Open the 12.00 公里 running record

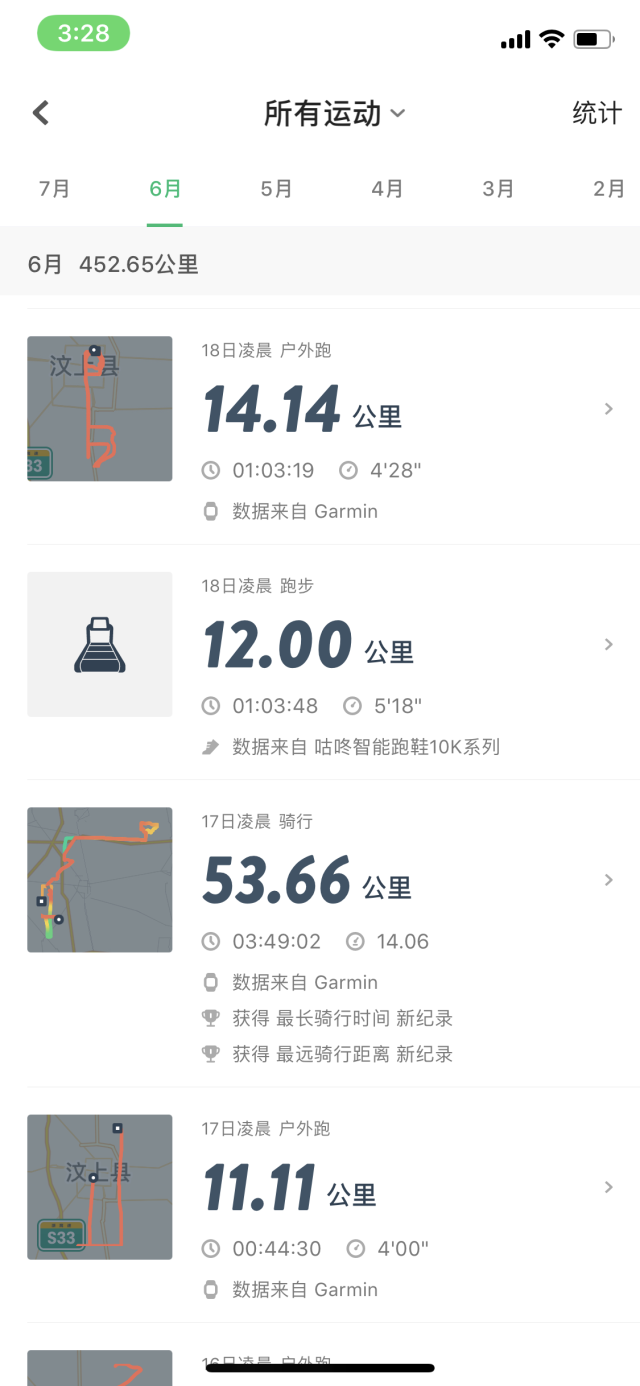320,662
